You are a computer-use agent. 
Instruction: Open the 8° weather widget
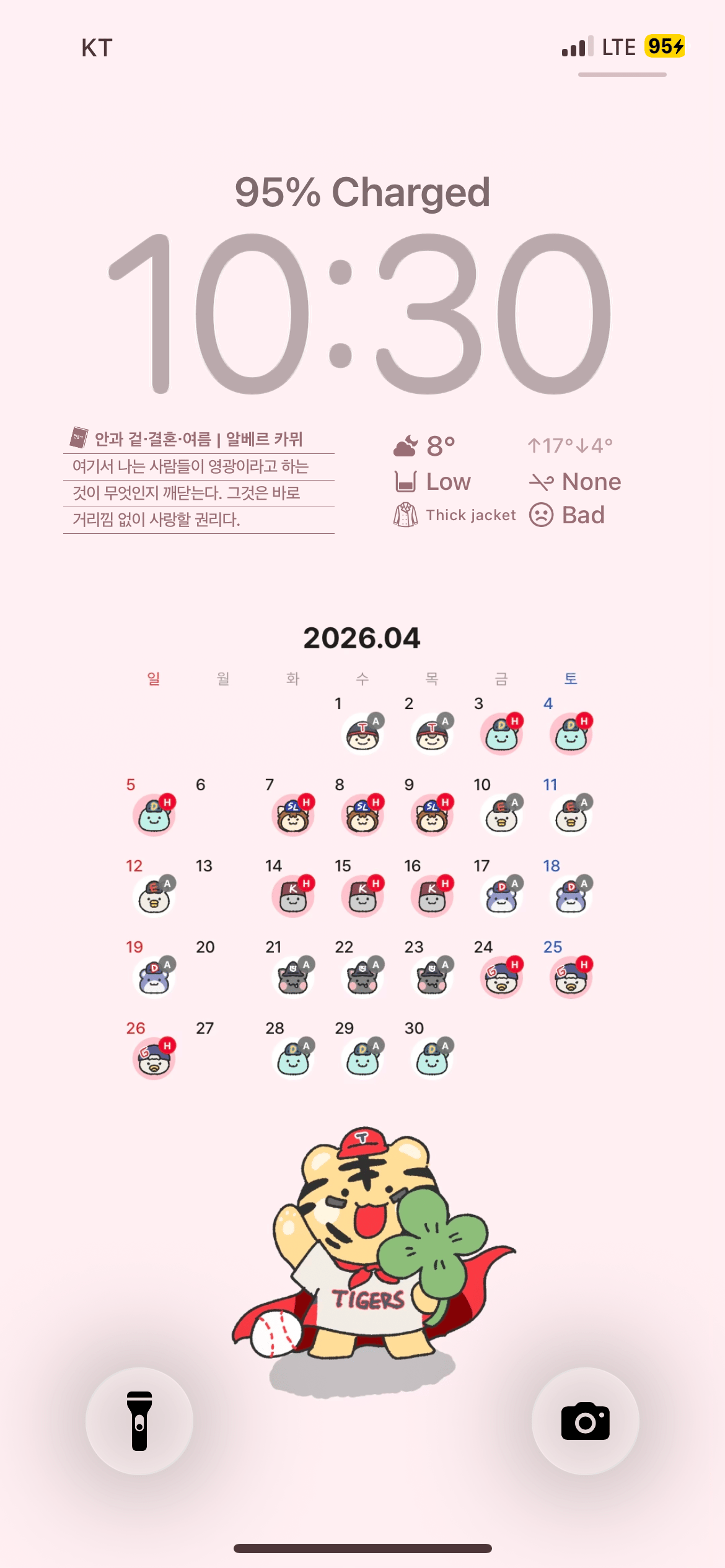pyautogui.click(x=507, y=480)
